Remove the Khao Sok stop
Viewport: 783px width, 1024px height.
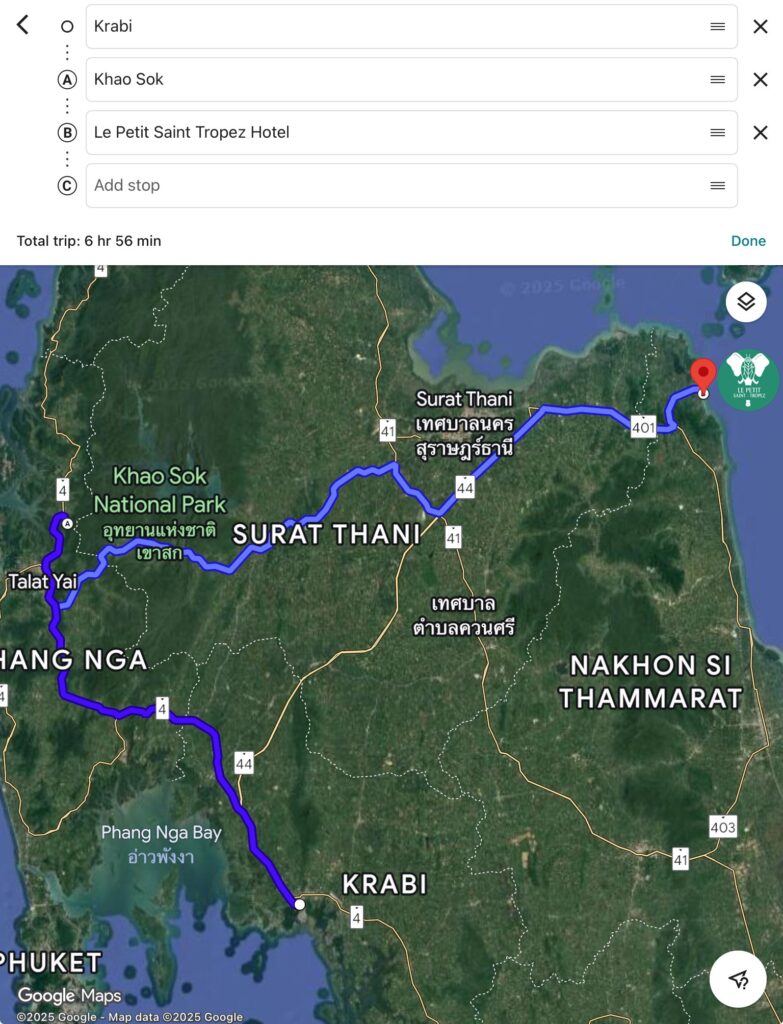pos(760,79)
